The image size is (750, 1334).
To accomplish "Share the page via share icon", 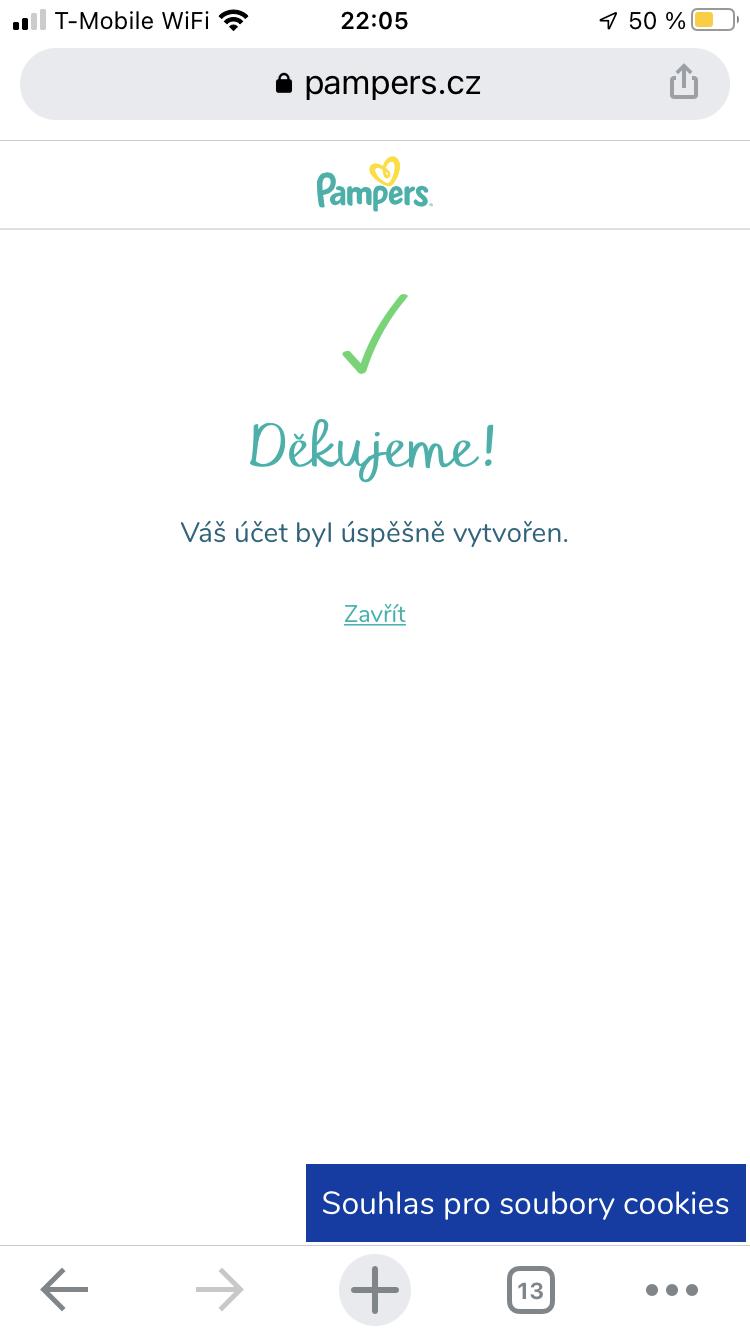I will [683, 82].
